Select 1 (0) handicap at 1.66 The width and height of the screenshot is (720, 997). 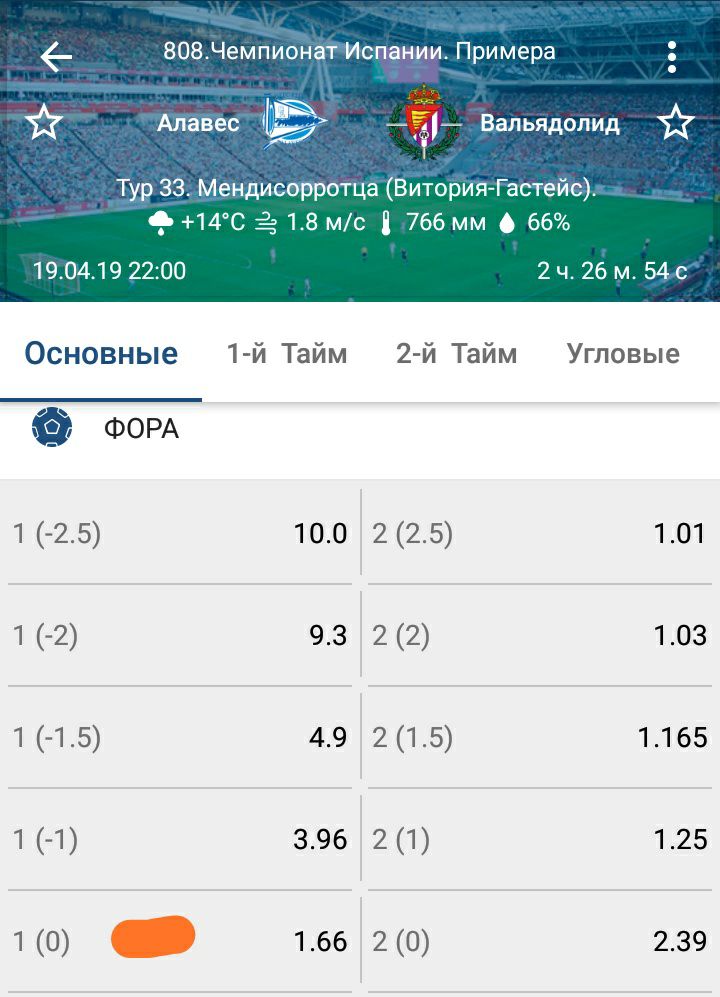pos(180,941)
